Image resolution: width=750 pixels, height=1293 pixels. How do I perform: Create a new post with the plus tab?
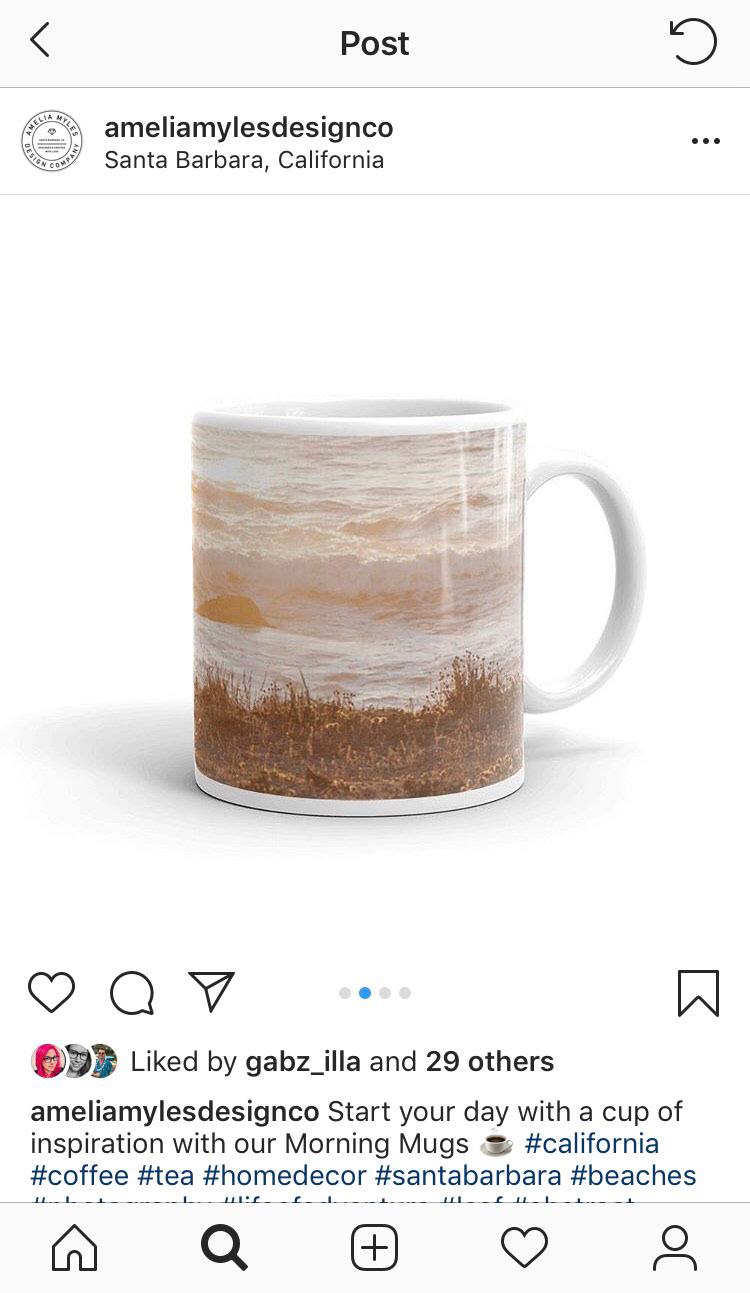(375, 1248)
